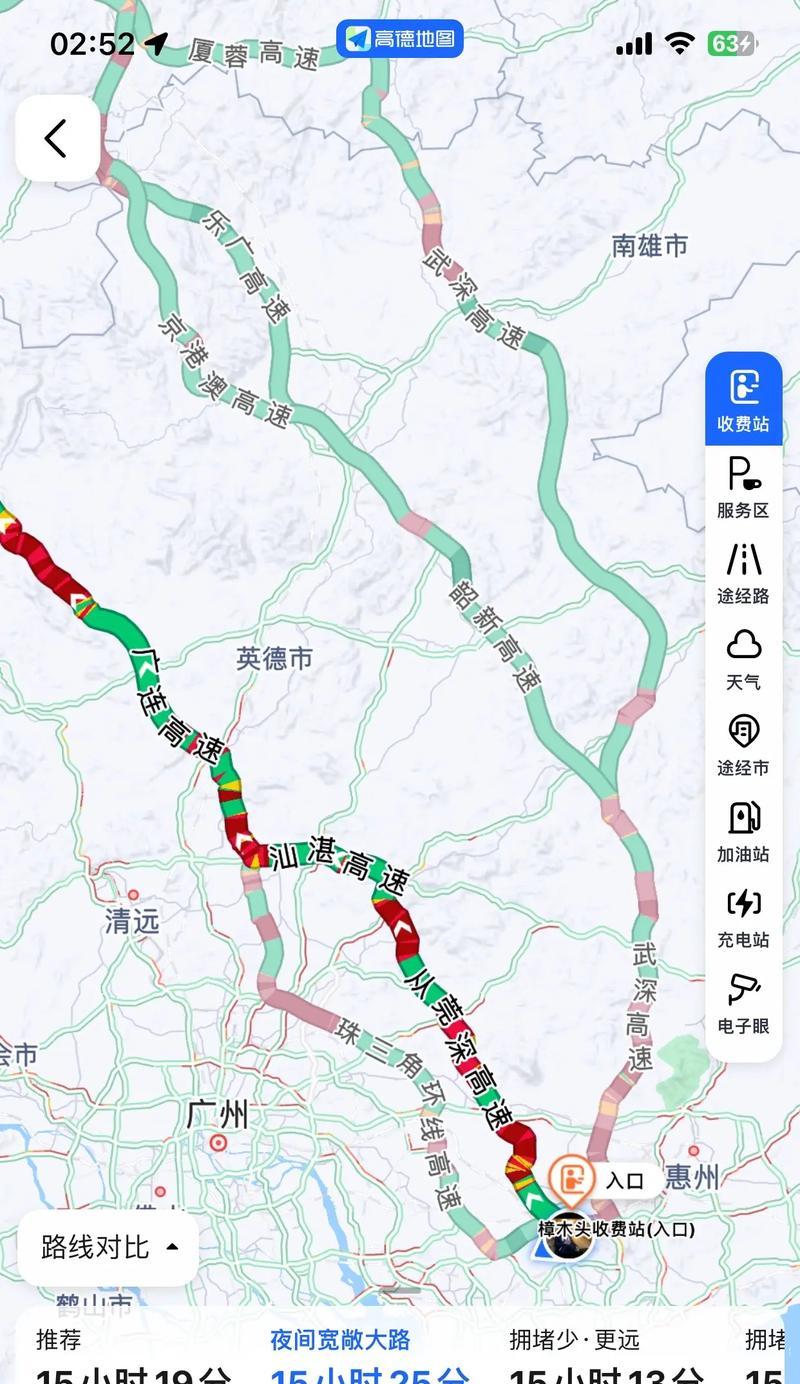Image resolution: width=800 pixels, height=1384 pixels.
Task: Show service areas (服务区) along route
Action: coord(743,487)
